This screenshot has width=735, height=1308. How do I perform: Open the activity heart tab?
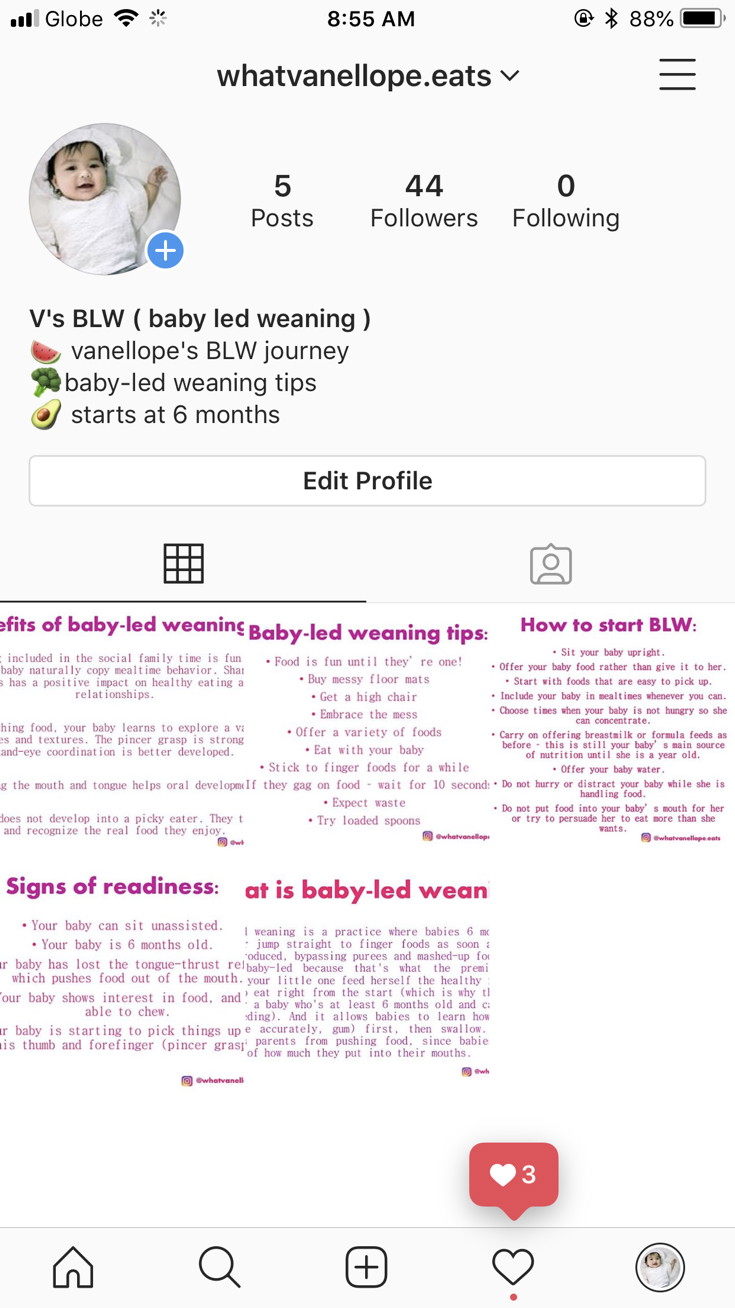513,1268
